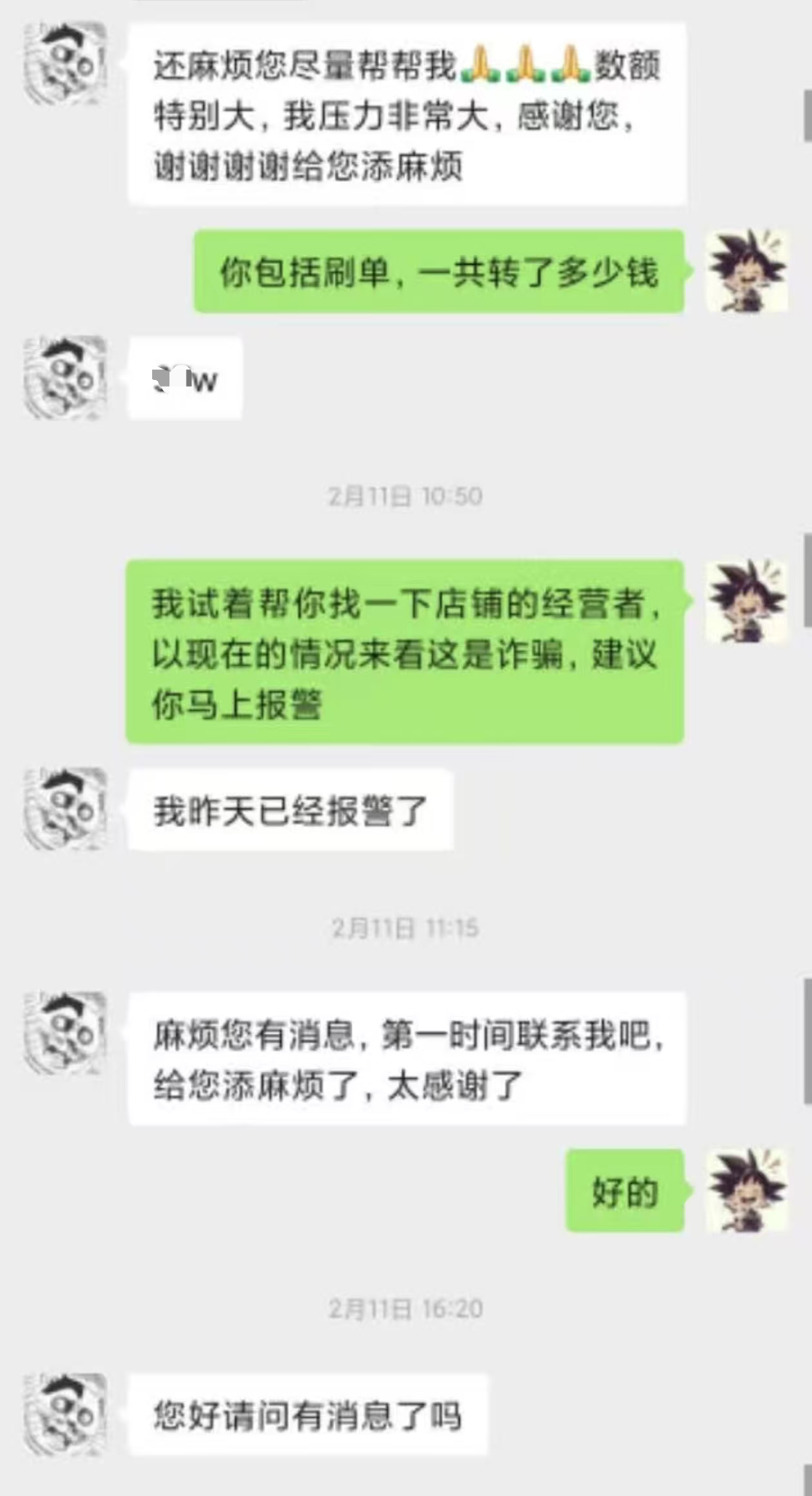The height and width of the screenshot is (1496, 812).
Task: Open contact avatar beside '您好请问有消息了吗'
Action: (x=65, y=1414)
